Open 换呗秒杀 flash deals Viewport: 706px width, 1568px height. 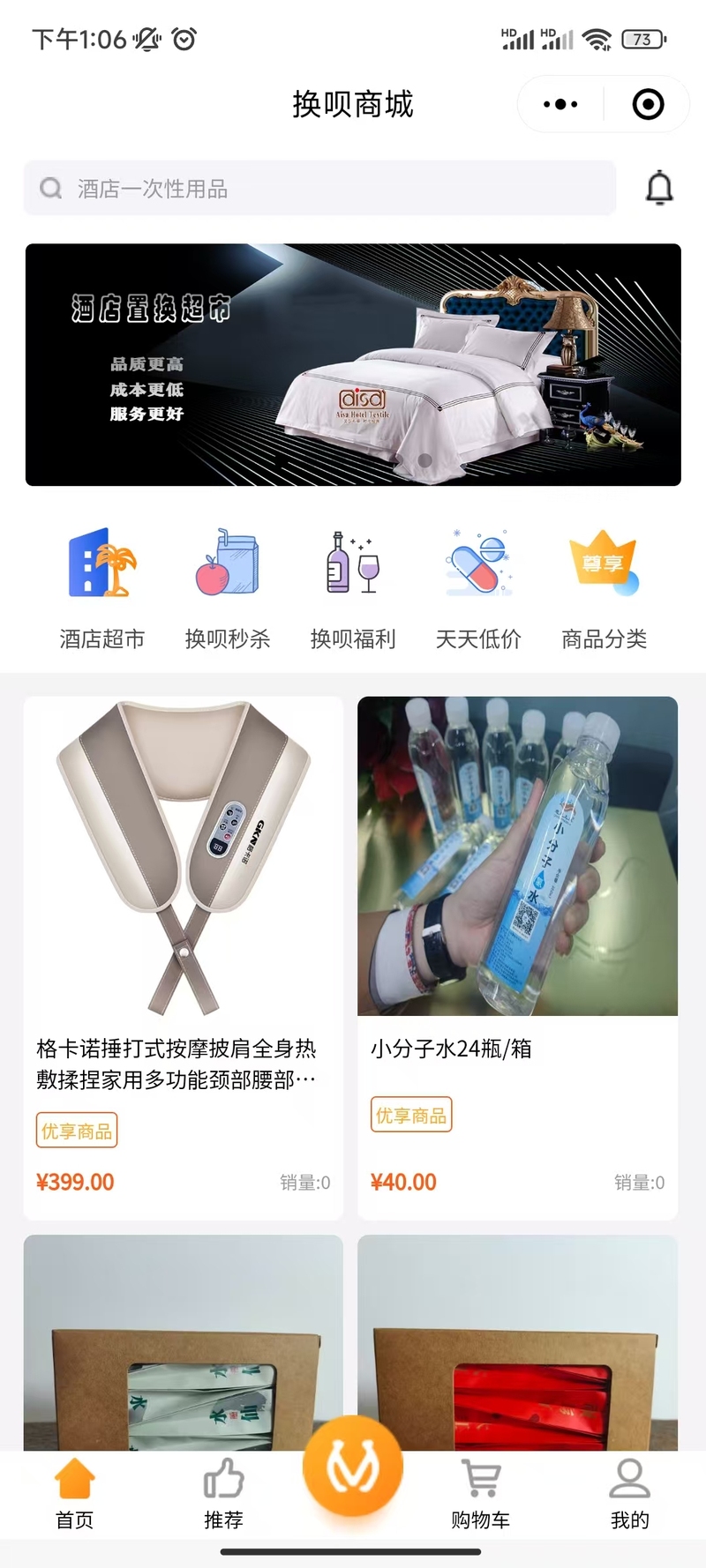[228, 586]
